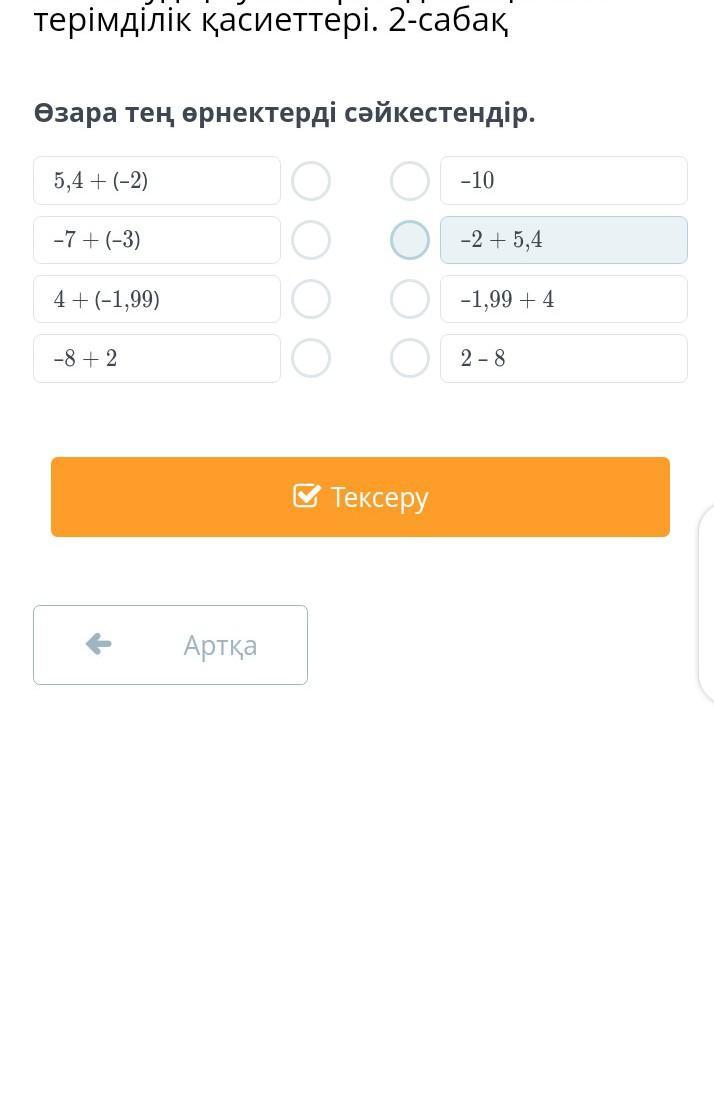
Task: Select the circle next to –7 + (–3)
Action: pyautogui.click(x=311, y=240)
